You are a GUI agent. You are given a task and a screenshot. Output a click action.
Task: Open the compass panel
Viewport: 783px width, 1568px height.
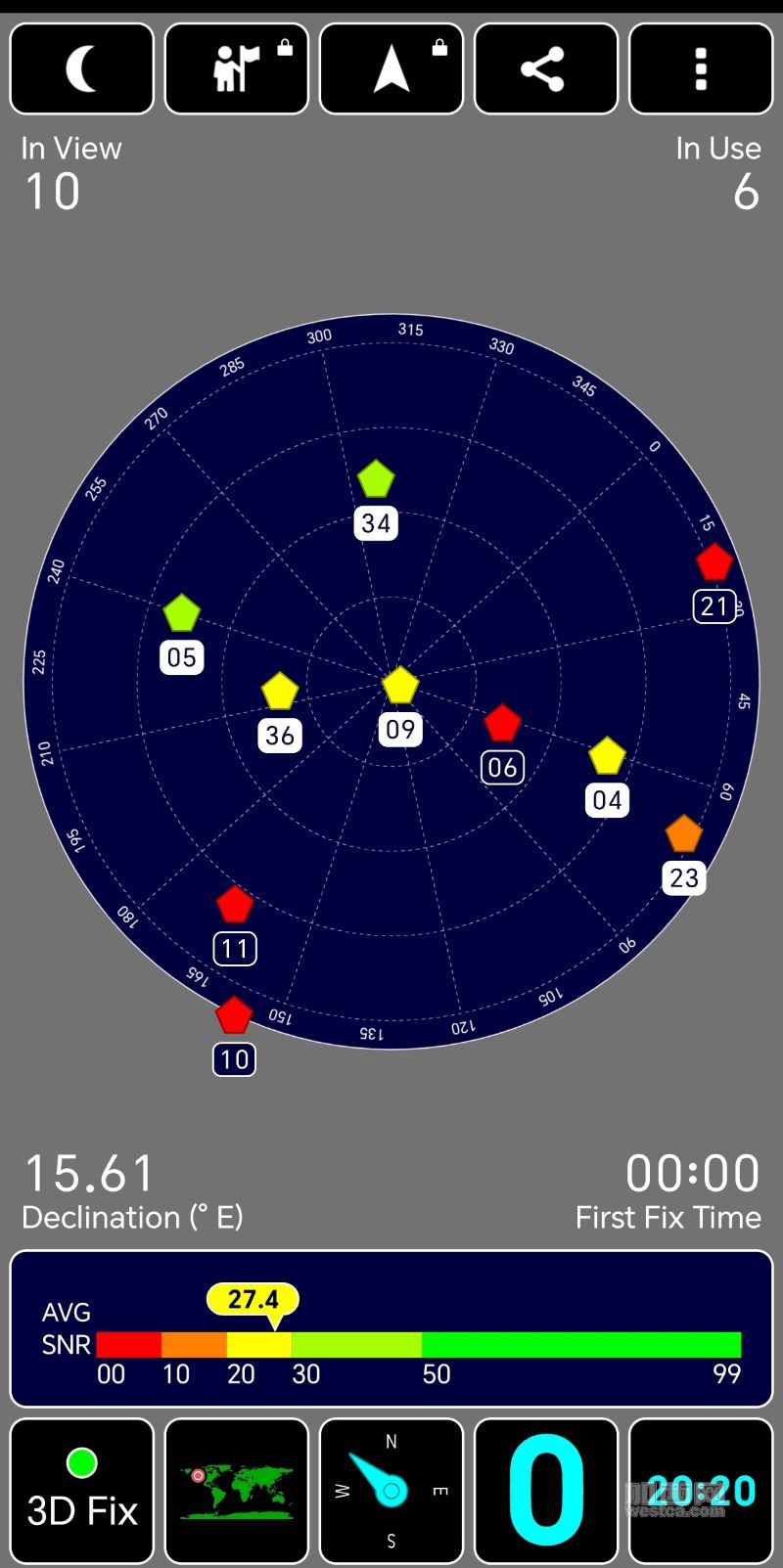(391, 1491)
